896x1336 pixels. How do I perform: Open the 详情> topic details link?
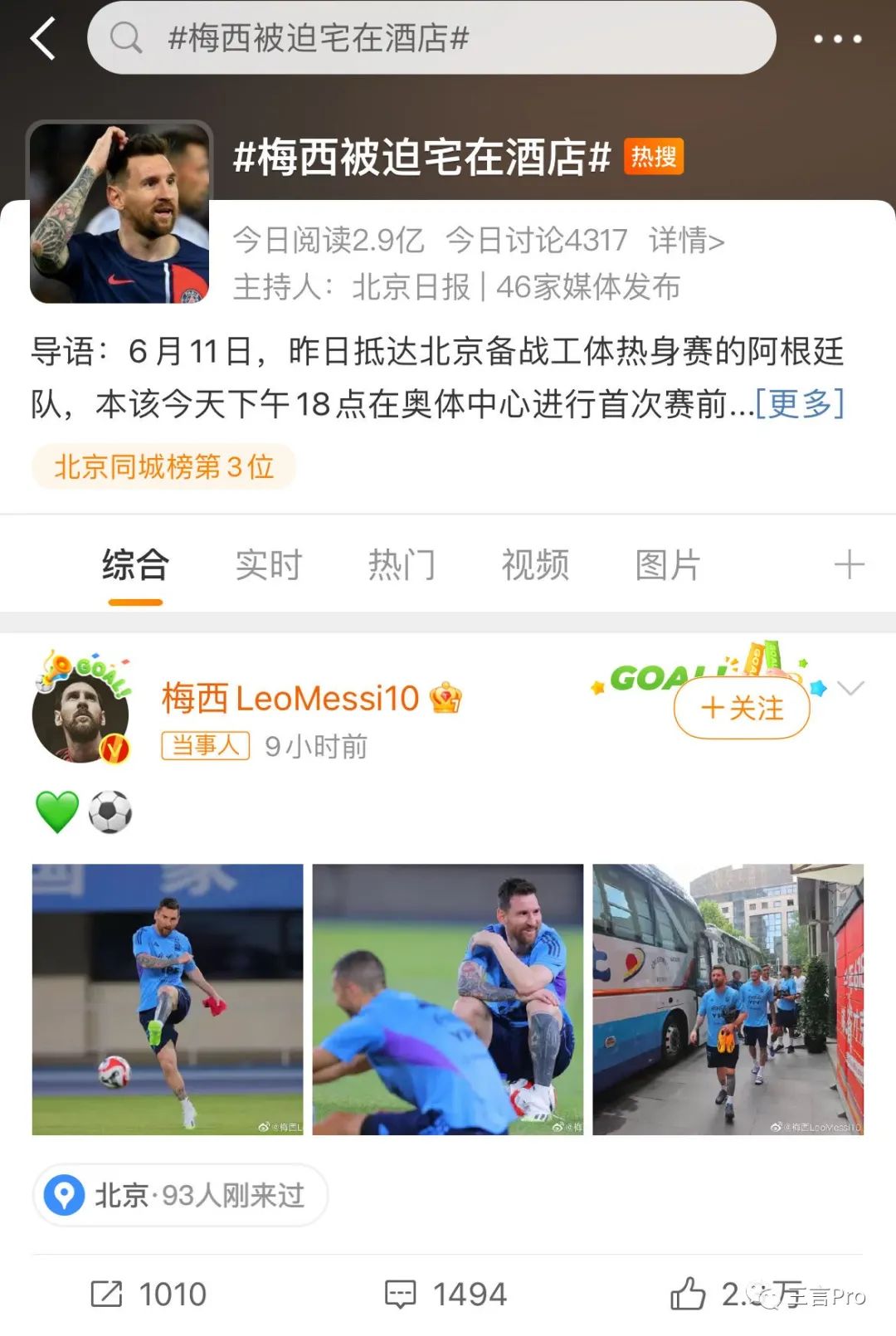coord(686,241)
